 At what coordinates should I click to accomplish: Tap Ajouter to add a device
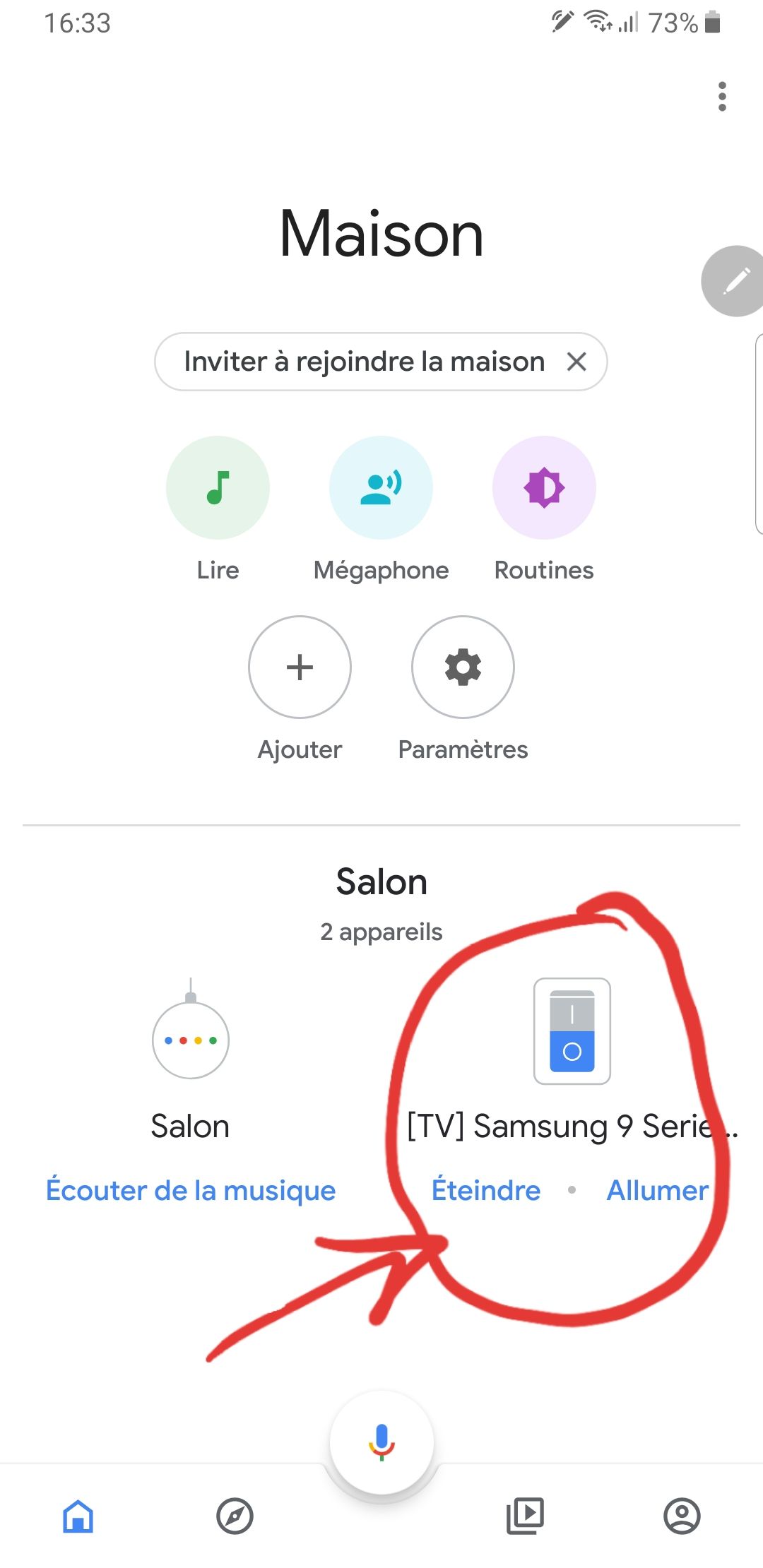(x=300, y=667)
